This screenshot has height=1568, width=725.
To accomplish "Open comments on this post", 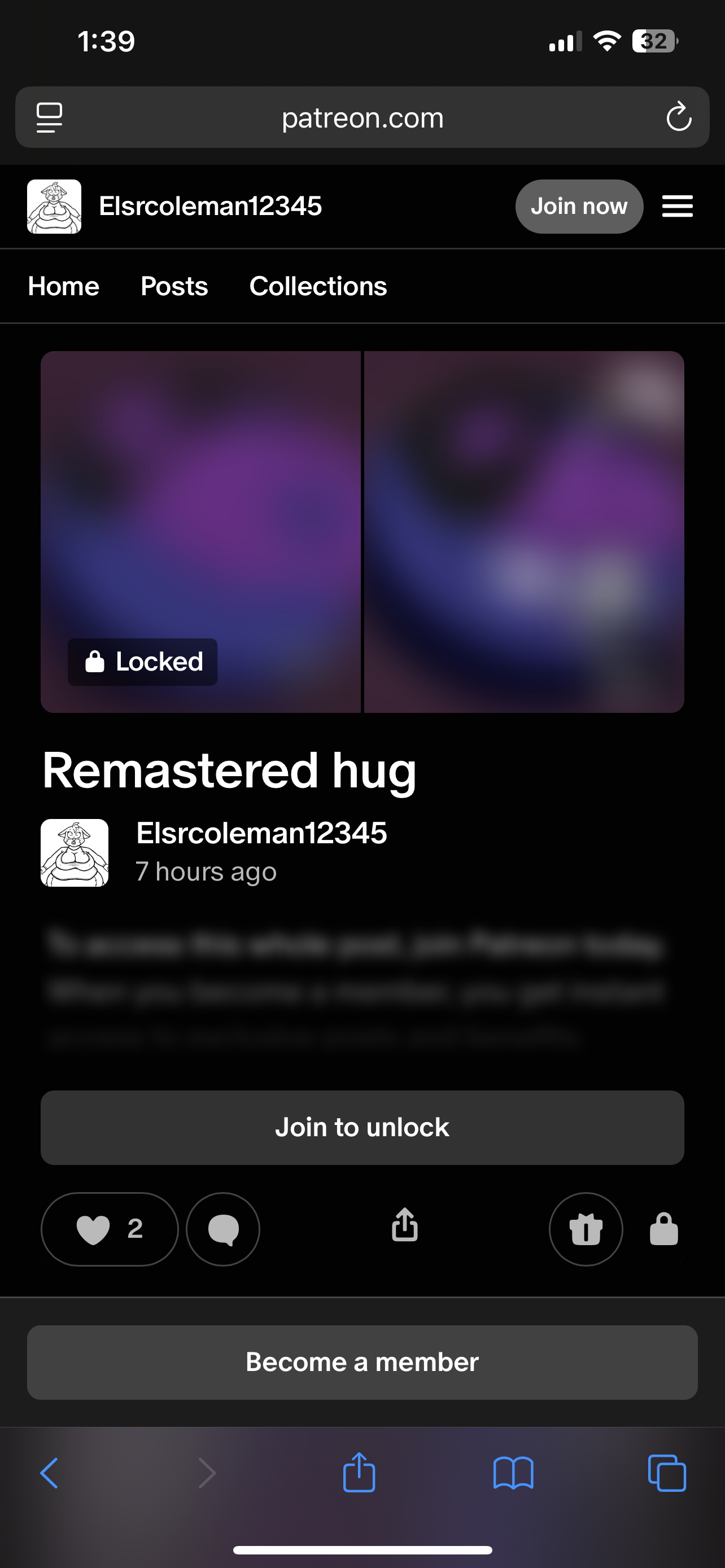I will [223, 1229].
